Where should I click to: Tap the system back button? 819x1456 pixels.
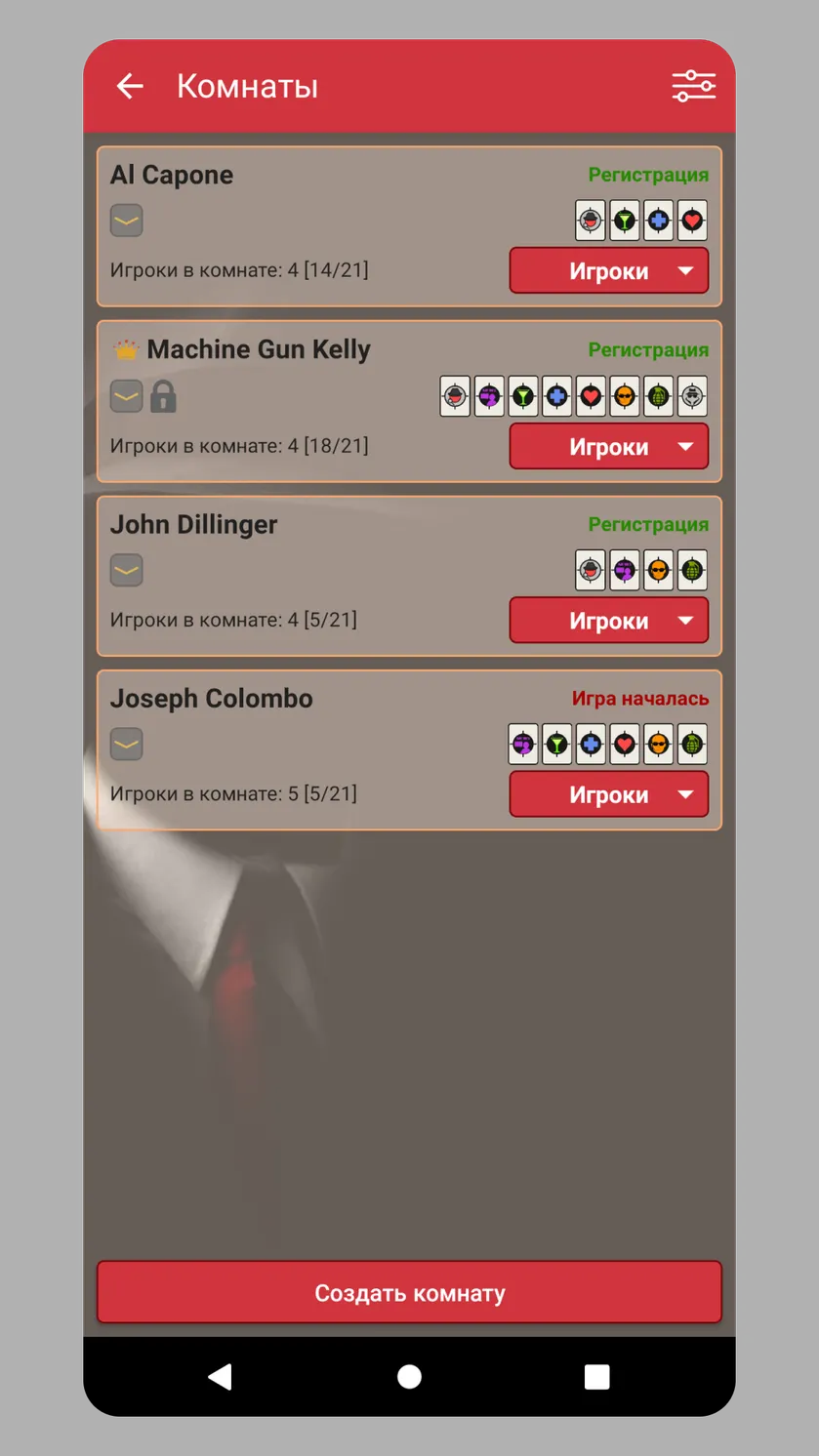pyautogui.click(x=221, y=1377)
